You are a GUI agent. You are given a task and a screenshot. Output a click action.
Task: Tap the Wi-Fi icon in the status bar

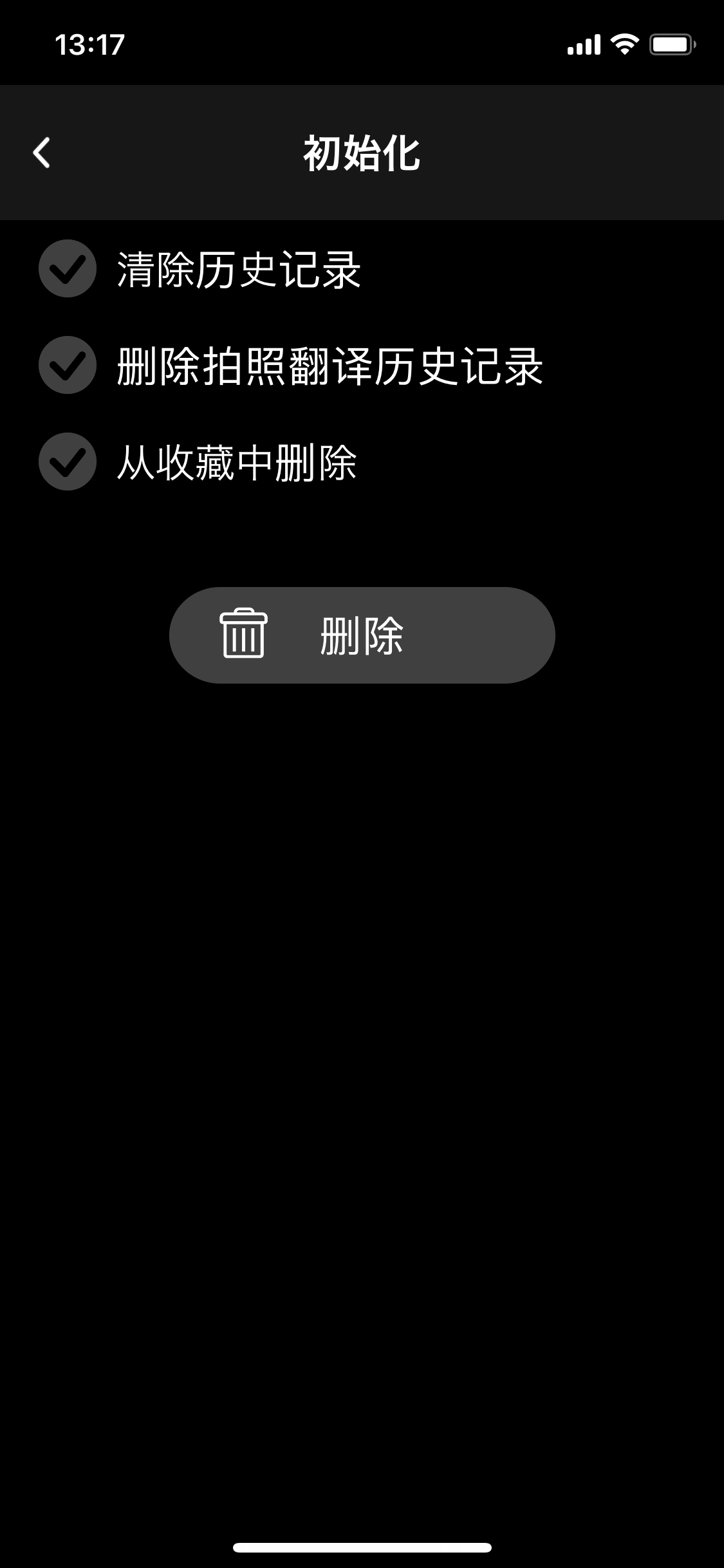tap(620, 42)
